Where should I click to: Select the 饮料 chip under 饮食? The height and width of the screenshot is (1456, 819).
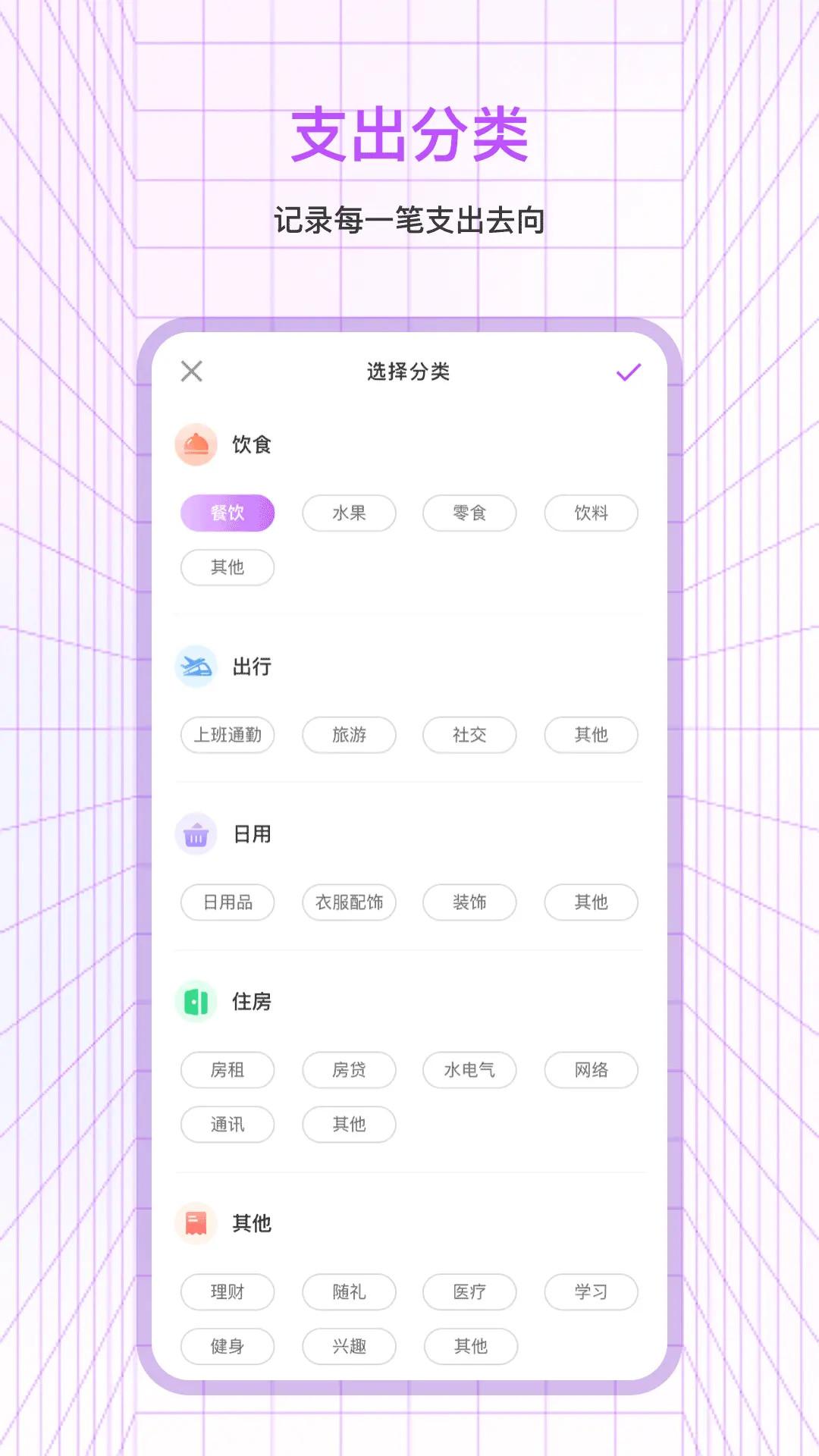[x=591, y=513]
